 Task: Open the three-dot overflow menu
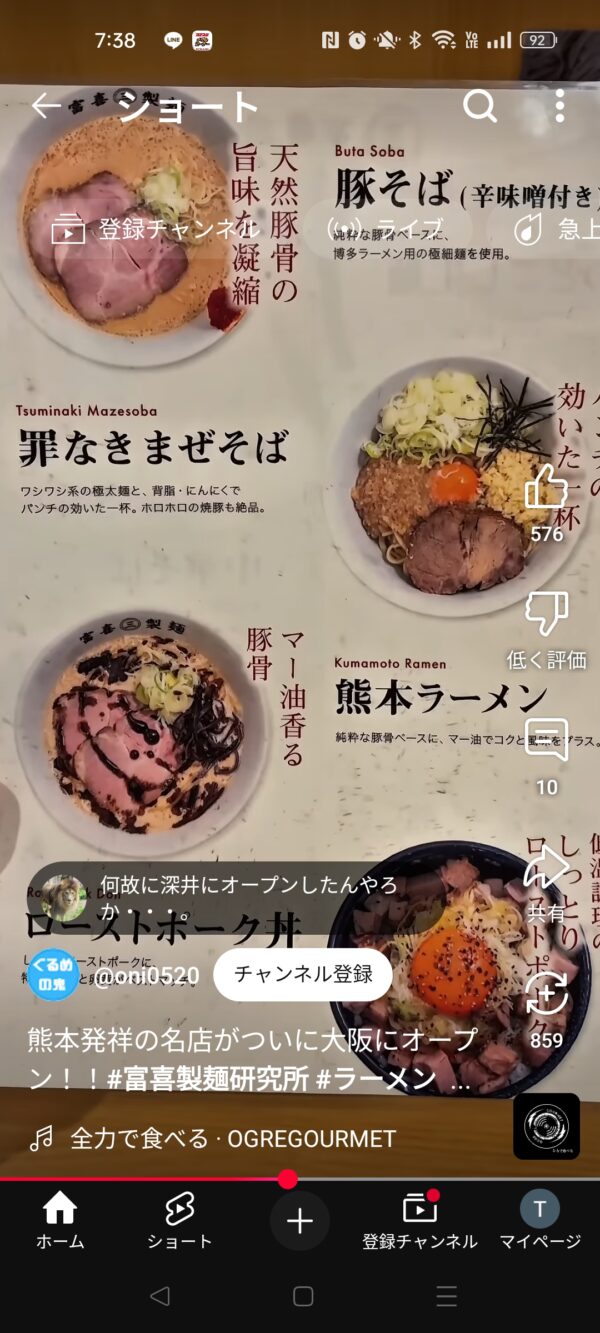[559, 106]
